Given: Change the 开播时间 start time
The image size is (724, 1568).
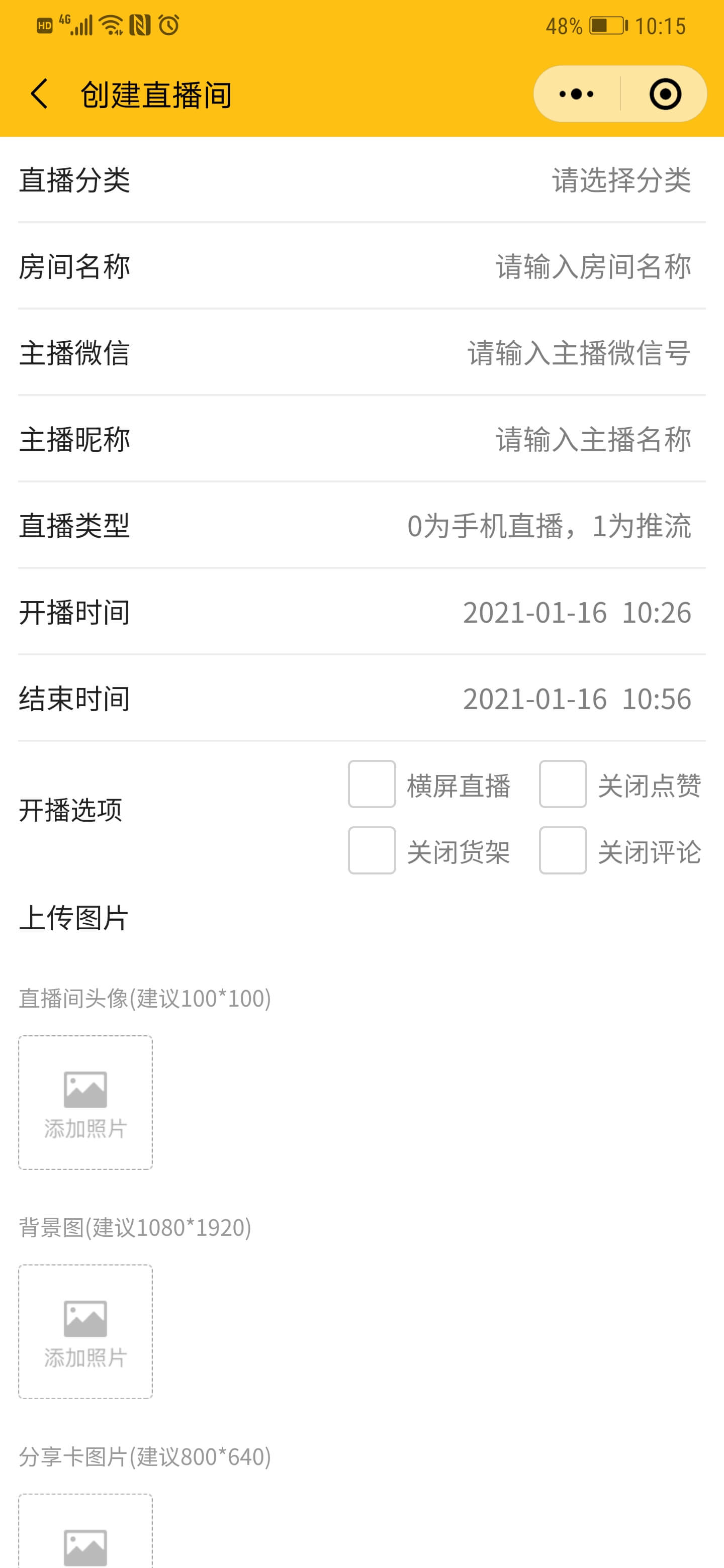Looking at the screenshot, I should click(577, 612).
